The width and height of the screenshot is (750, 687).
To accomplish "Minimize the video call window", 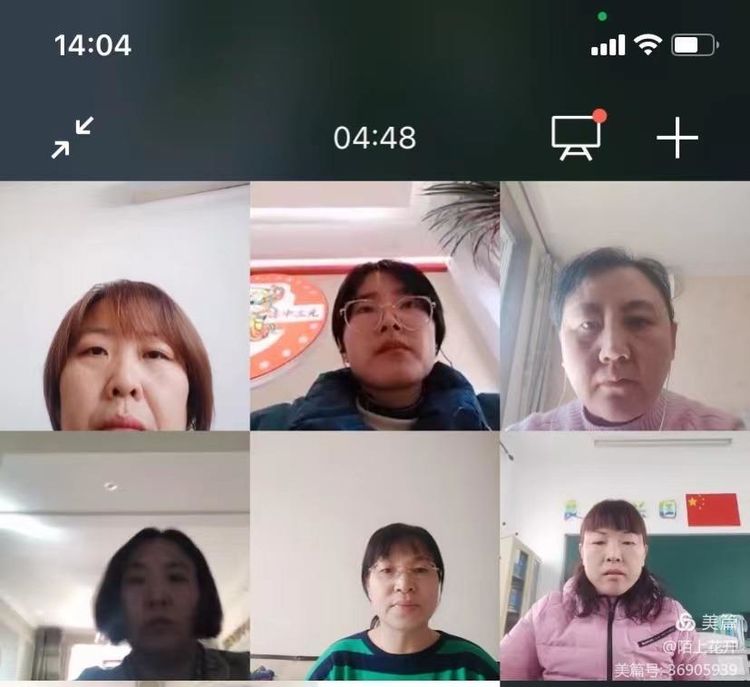I will tap(73, 137).
